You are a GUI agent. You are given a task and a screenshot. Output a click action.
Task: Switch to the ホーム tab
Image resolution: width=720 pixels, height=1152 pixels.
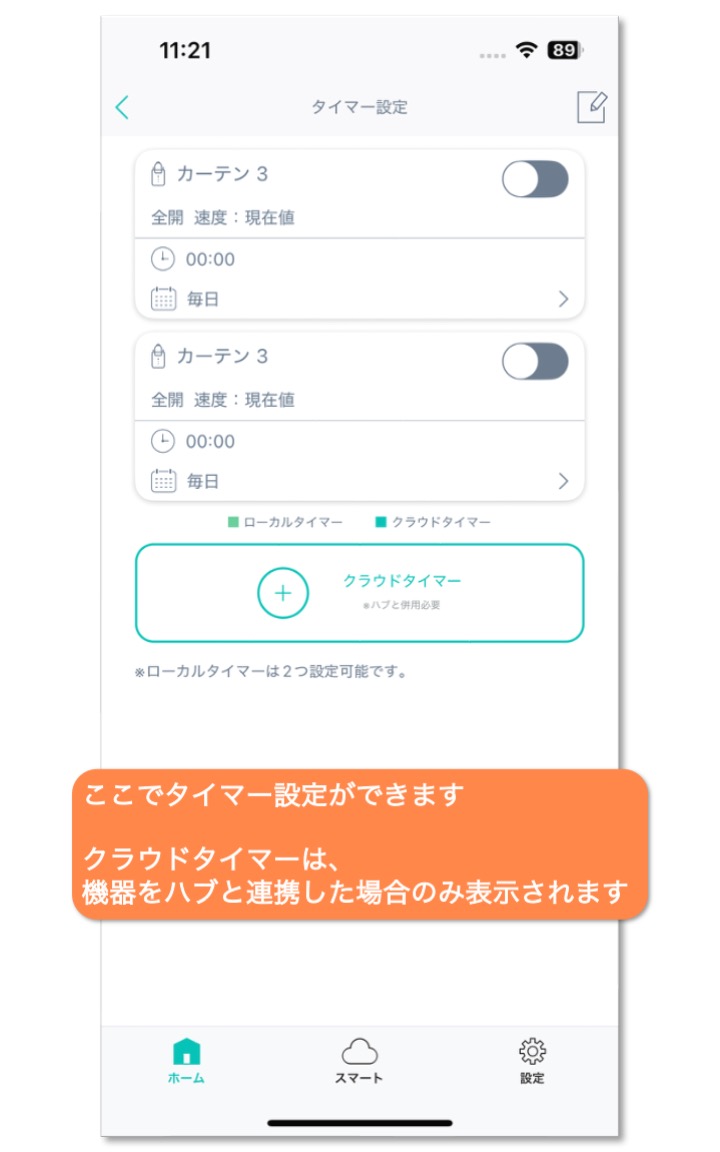pyautogui.click(x=187, y=1061)
